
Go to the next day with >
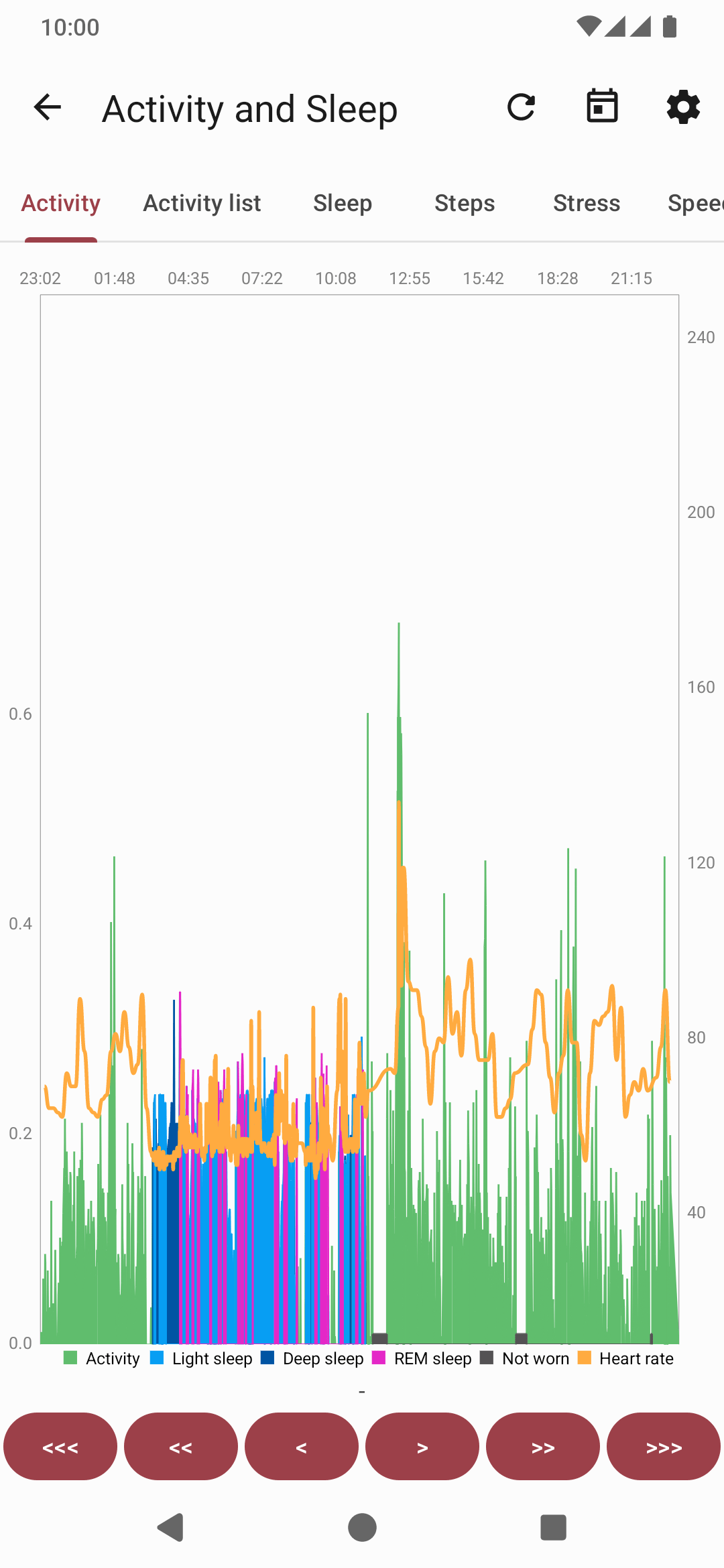click(x=422, y=1447)
